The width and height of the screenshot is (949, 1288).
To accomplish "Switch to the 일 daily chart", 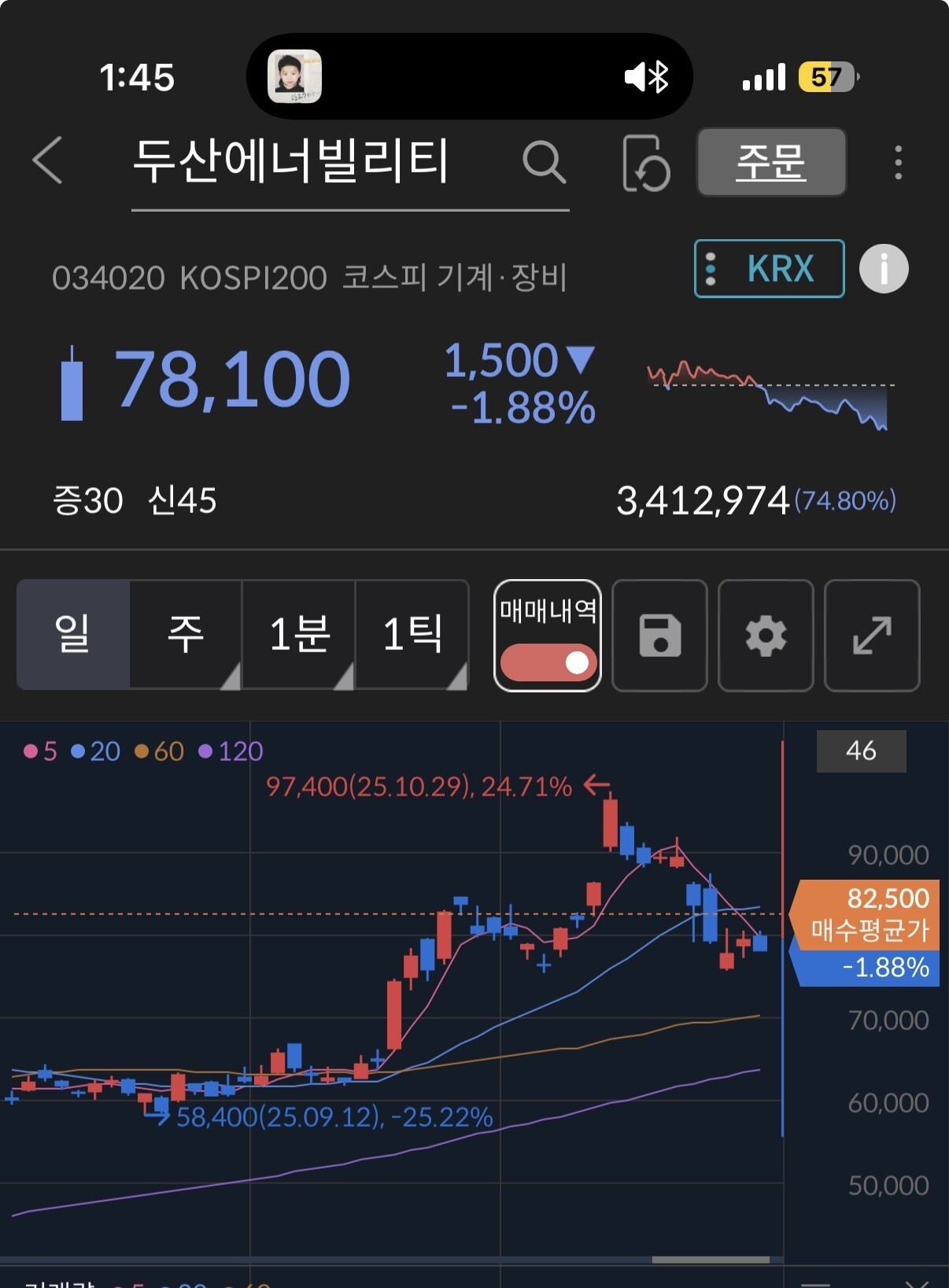I will (73, 634).
